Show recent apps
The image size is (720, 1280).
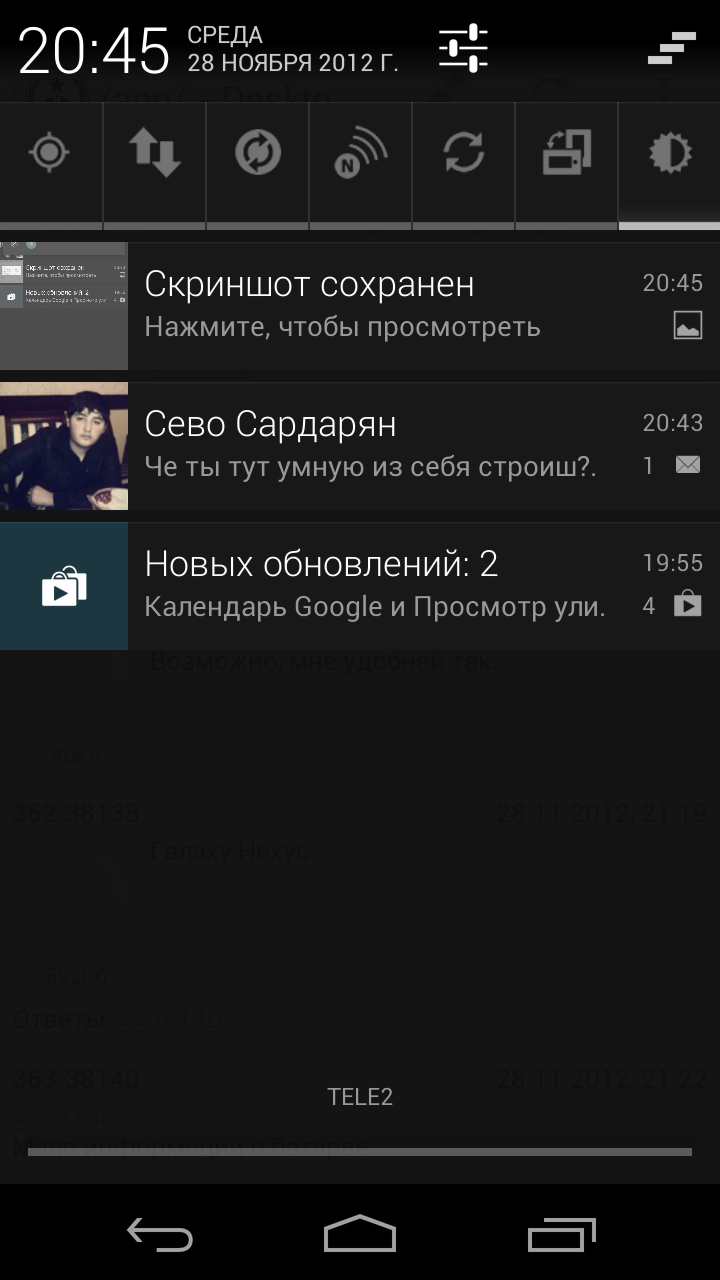(x=561, y=1236)
